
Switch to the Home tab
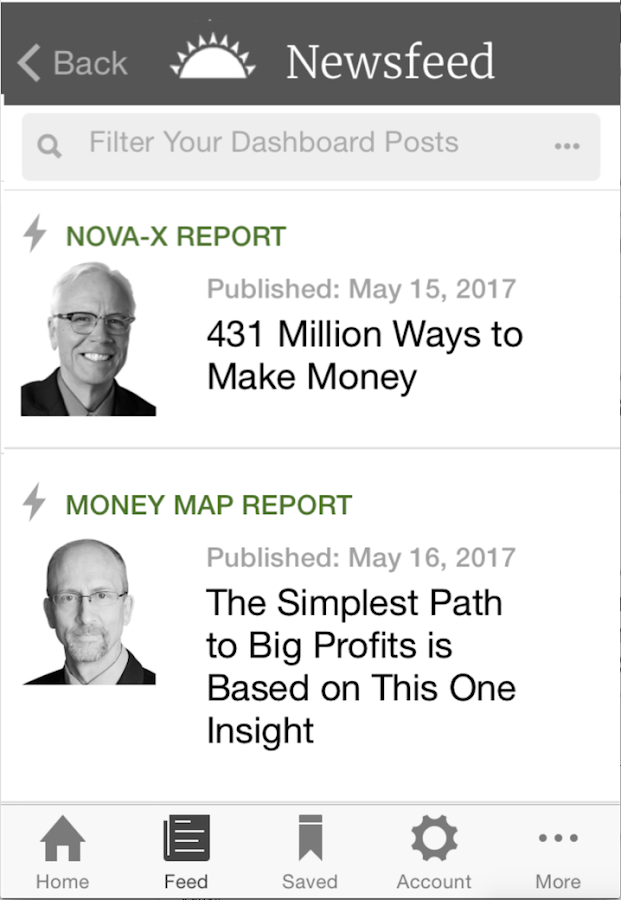62,852
